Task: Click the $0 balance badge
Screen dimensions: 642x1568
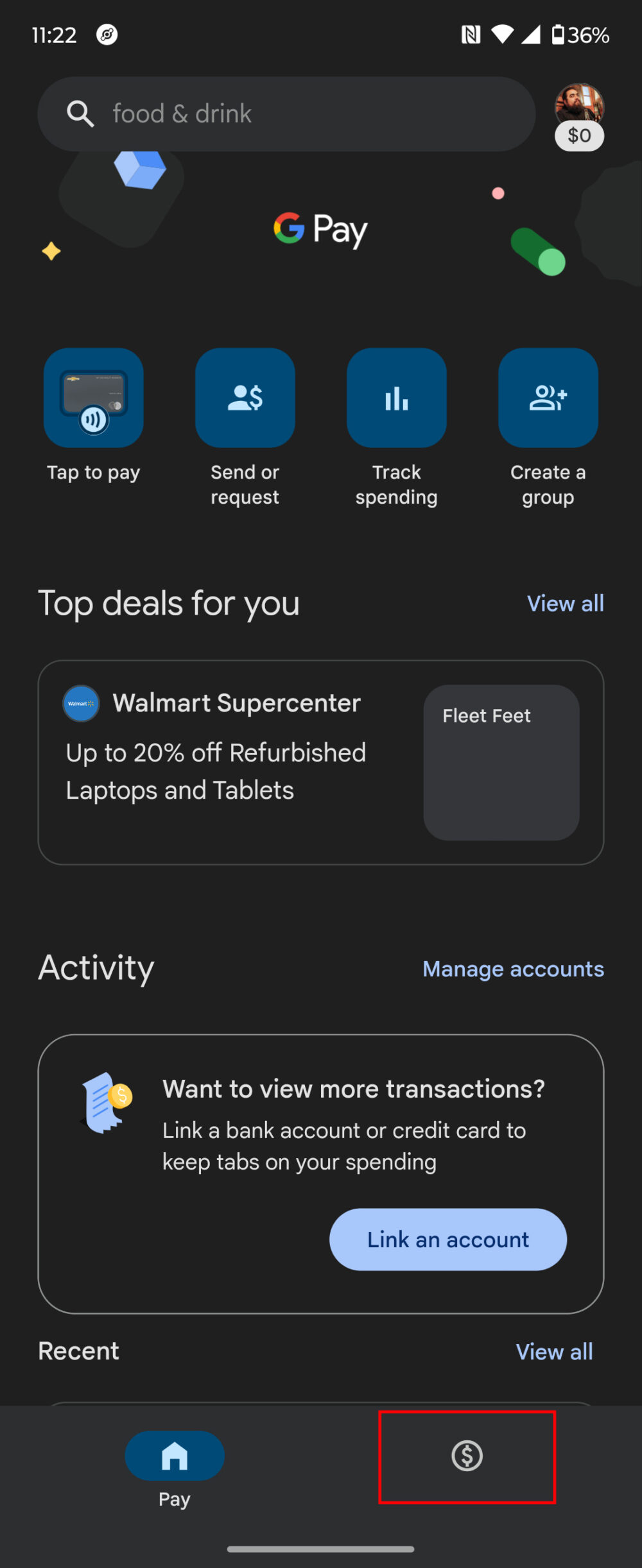Action: point(578,136)
